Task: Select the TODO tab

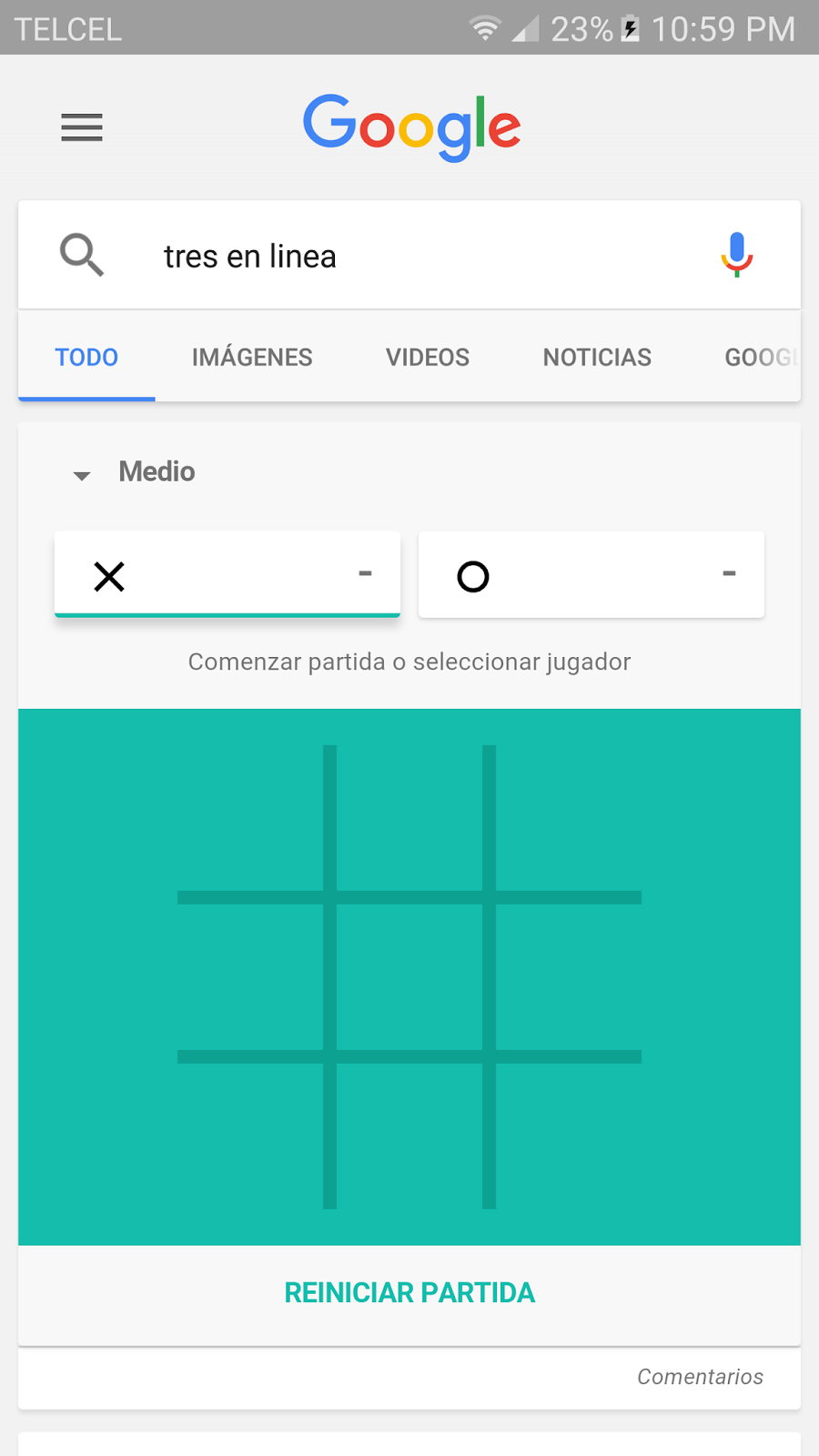Action: coord(86,358)
